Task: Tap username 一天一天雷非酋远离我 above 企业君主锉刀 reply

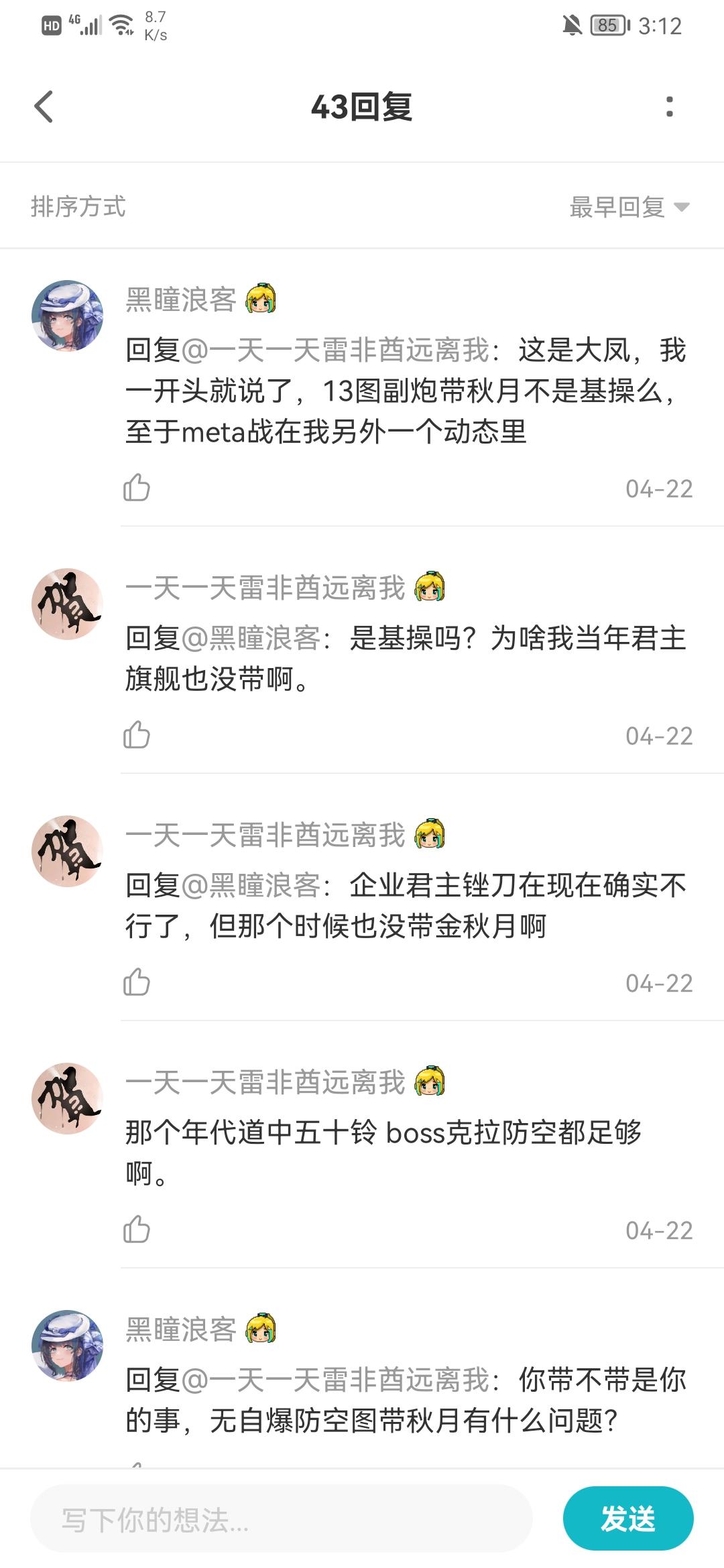Action: (x=265, y=836)
